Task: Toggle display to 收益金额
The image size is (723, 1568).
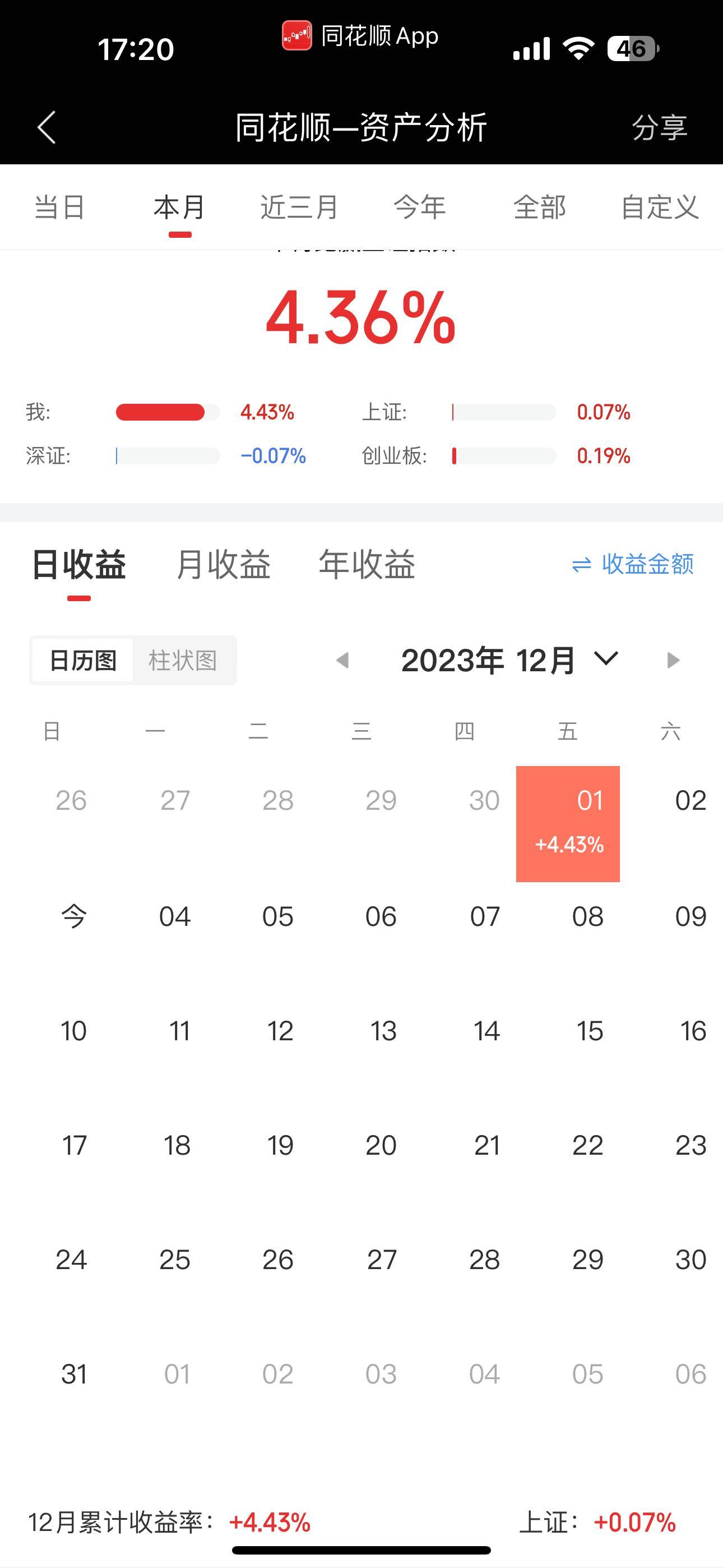Action: (633, 564)
